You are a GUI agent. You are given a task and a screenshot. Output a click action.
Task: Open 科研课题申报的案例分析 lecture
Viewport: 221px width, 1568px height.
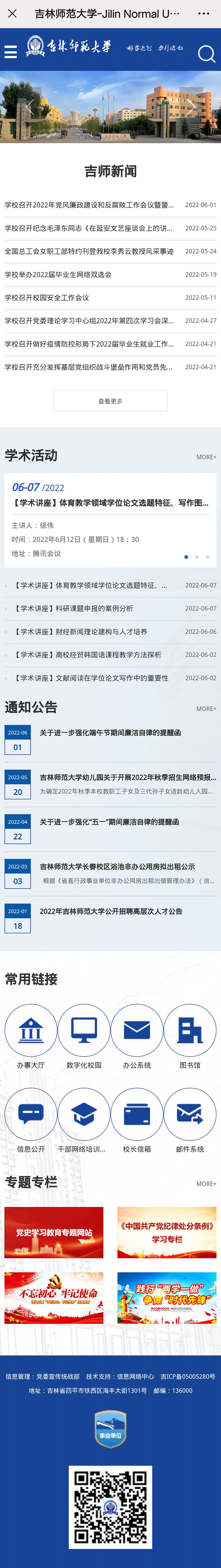(73, 609)
